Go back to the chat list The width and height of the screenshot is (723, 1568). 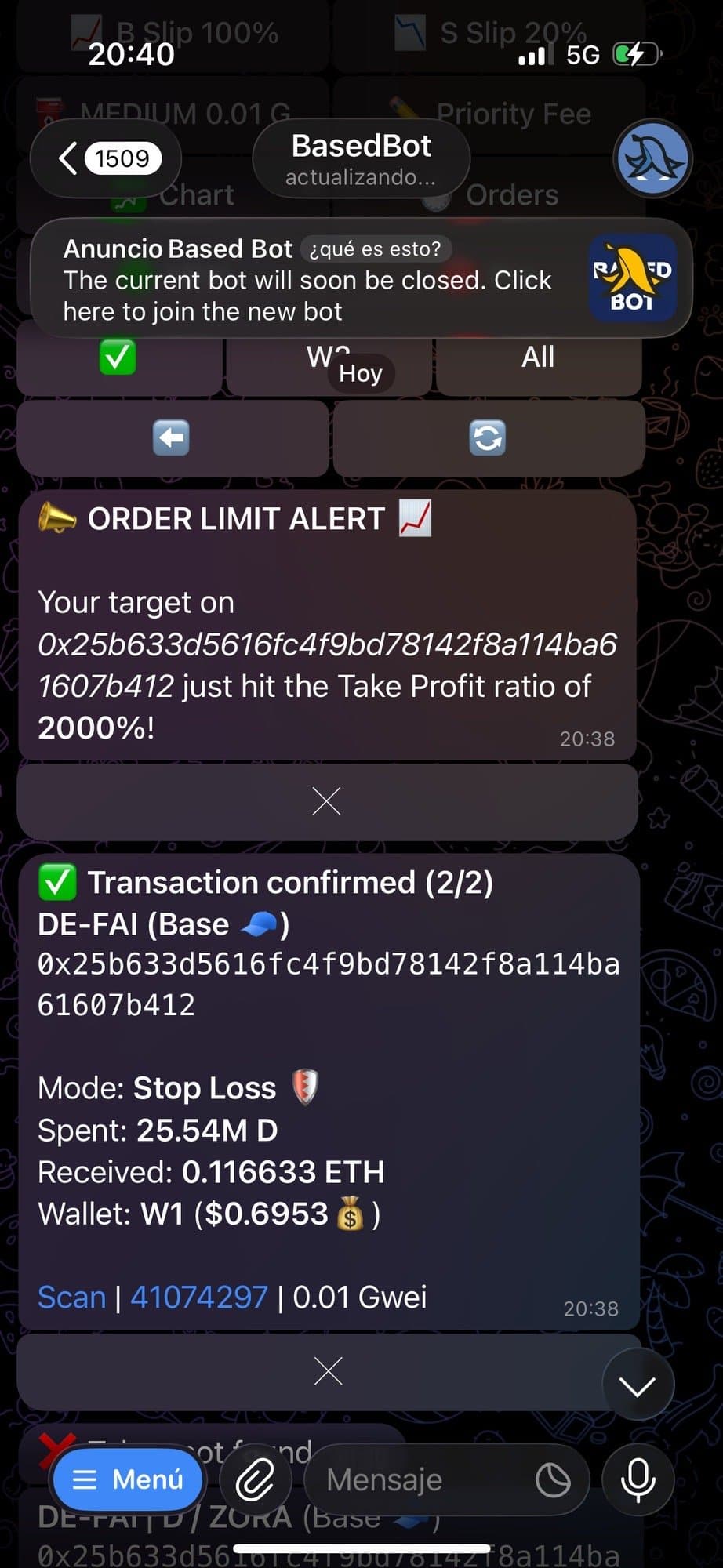(105, 159)
